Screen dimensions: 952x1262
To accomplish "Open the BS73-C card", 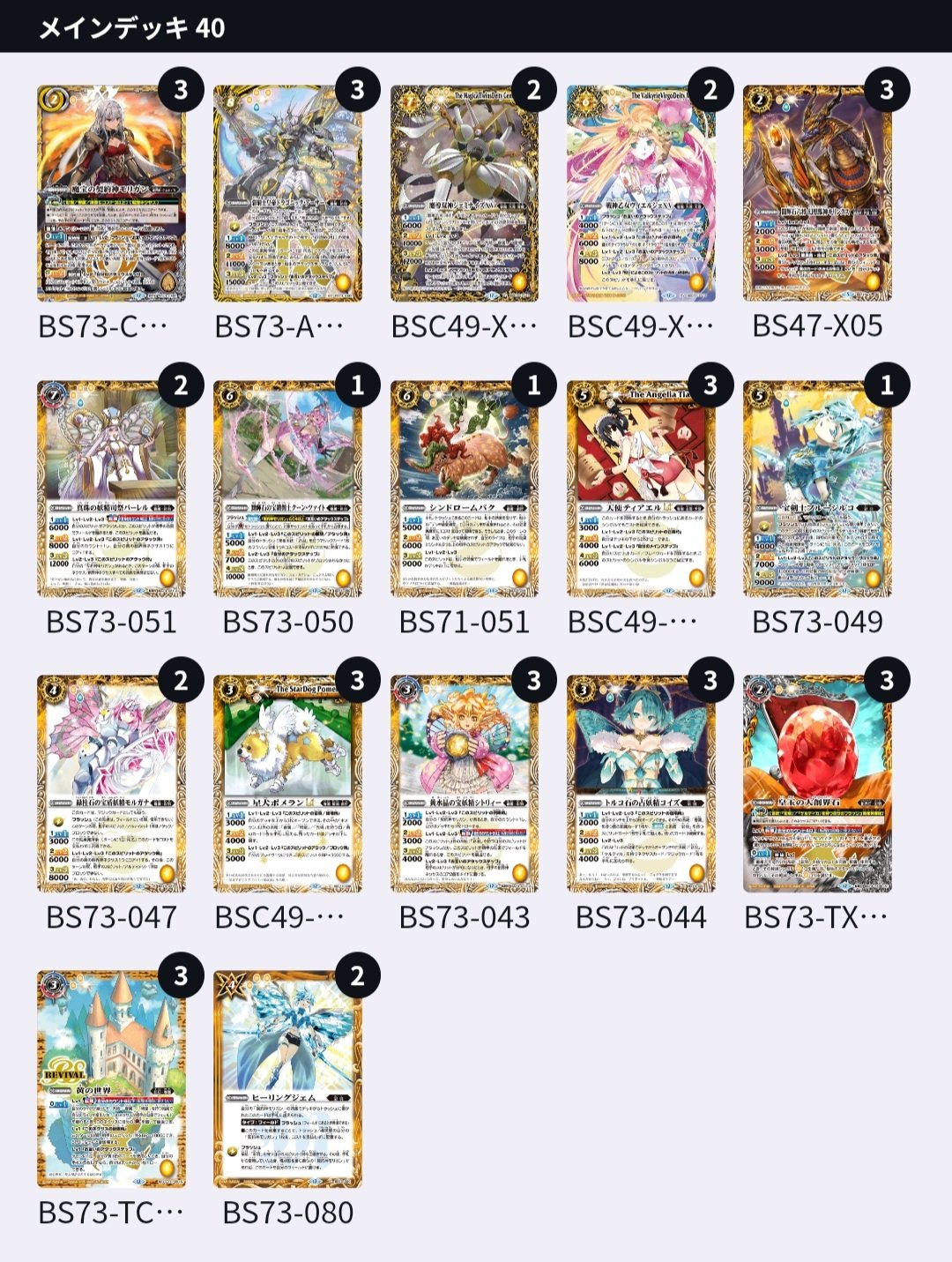I will [x=111, y=194].
